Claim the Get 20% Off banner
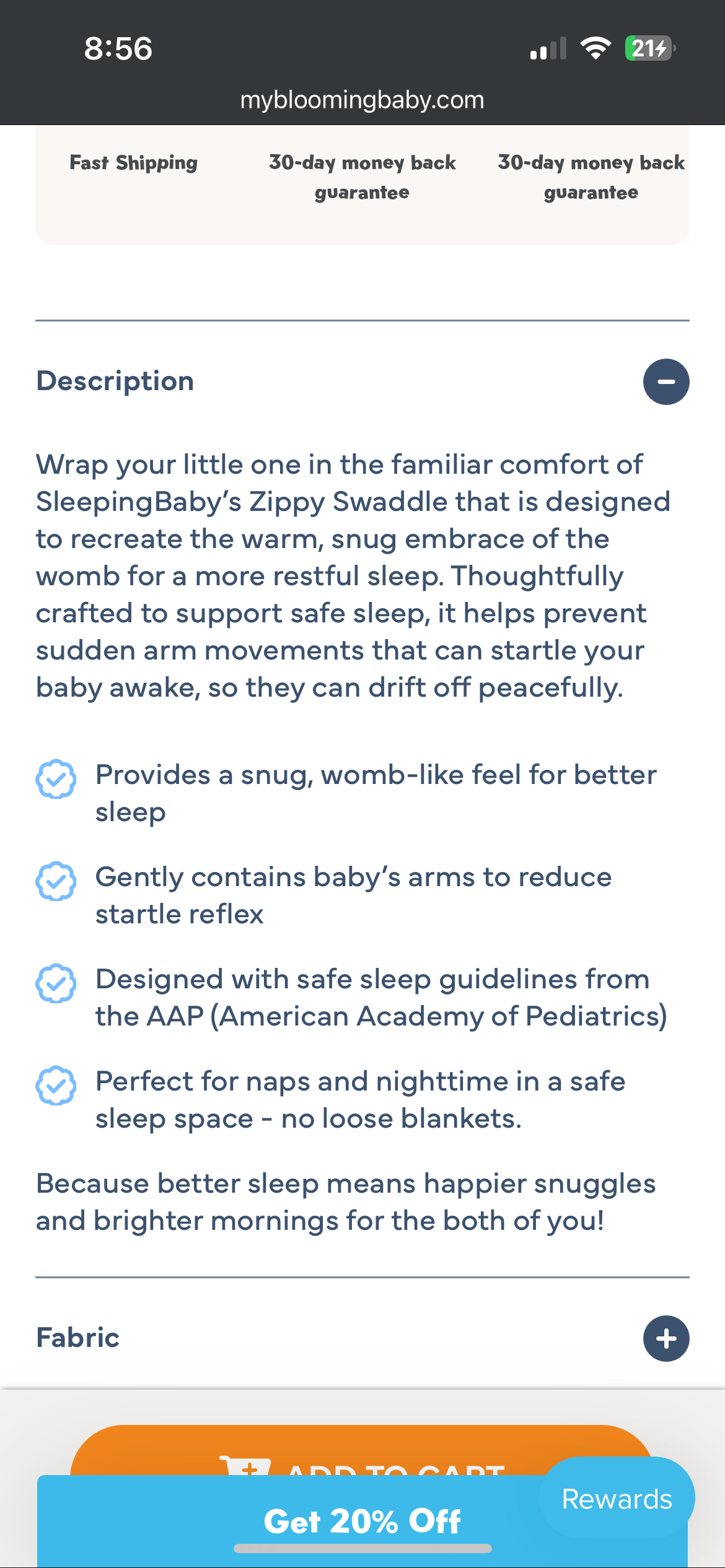Image resolution: width=725 pixels, height=1568 pixels. (362, 1522)
